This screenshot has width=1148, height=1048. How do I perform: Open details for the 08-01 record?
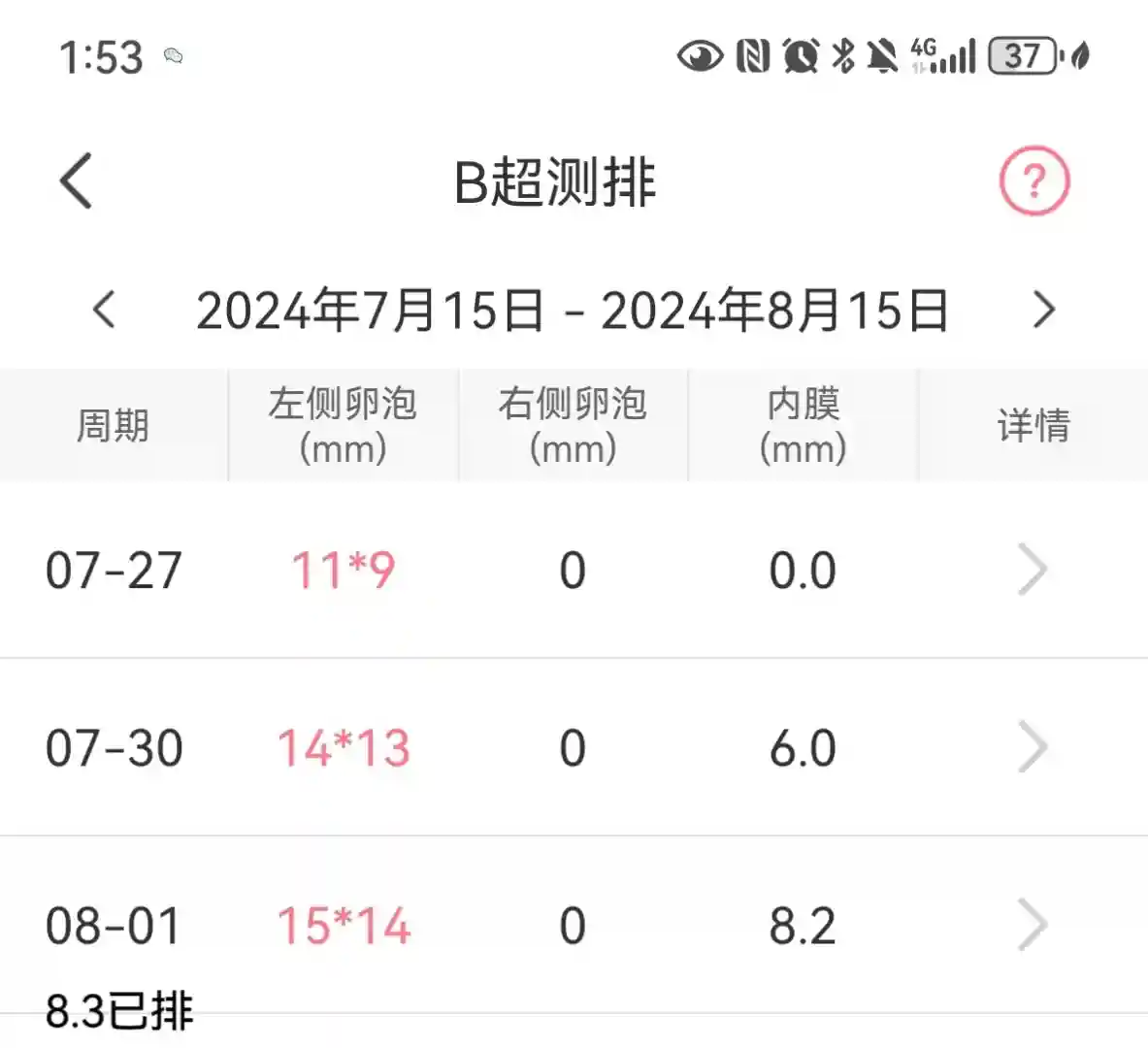[x=1033, y=926]
